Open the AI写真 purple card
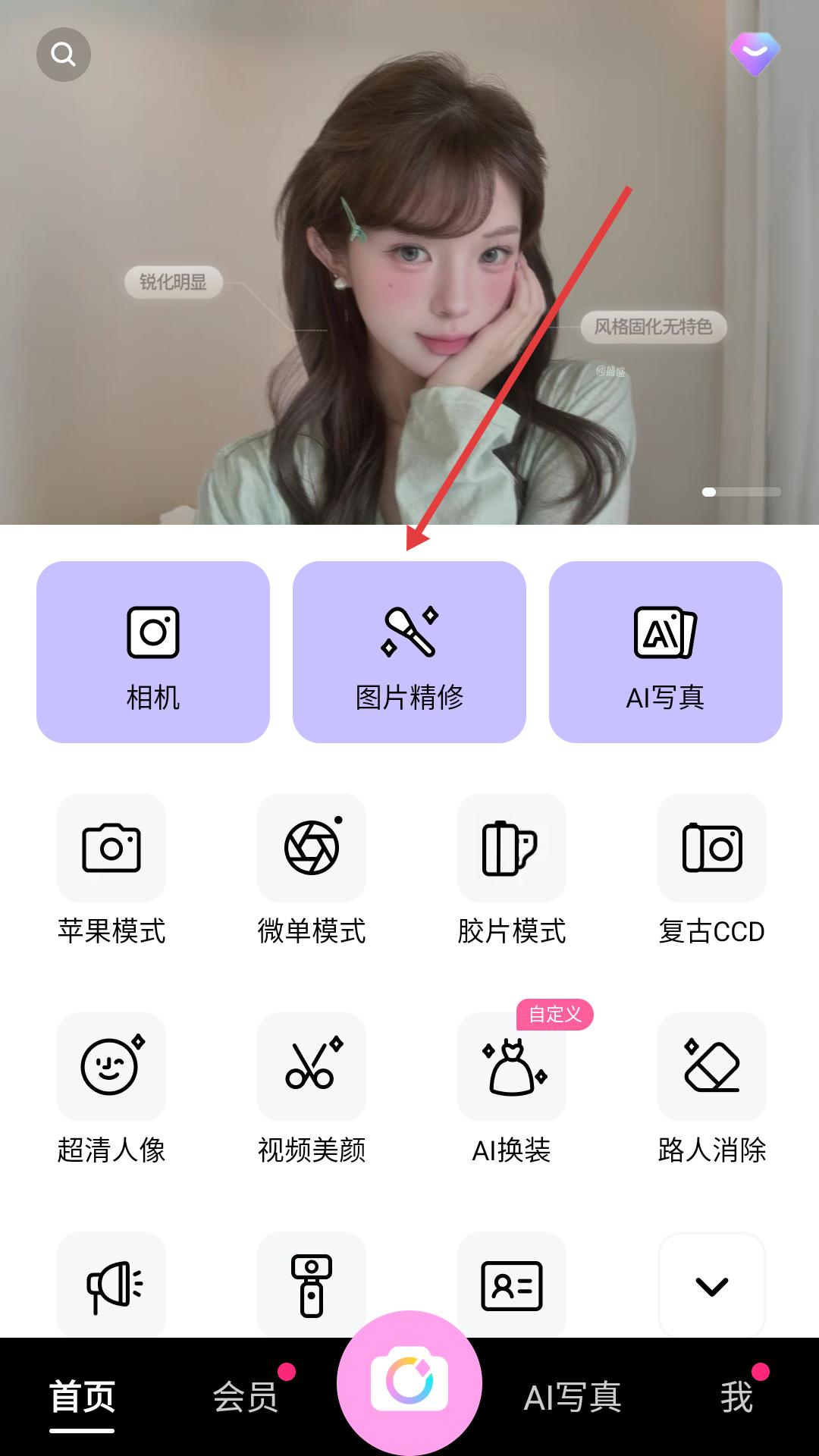 [x=665, y=652]
